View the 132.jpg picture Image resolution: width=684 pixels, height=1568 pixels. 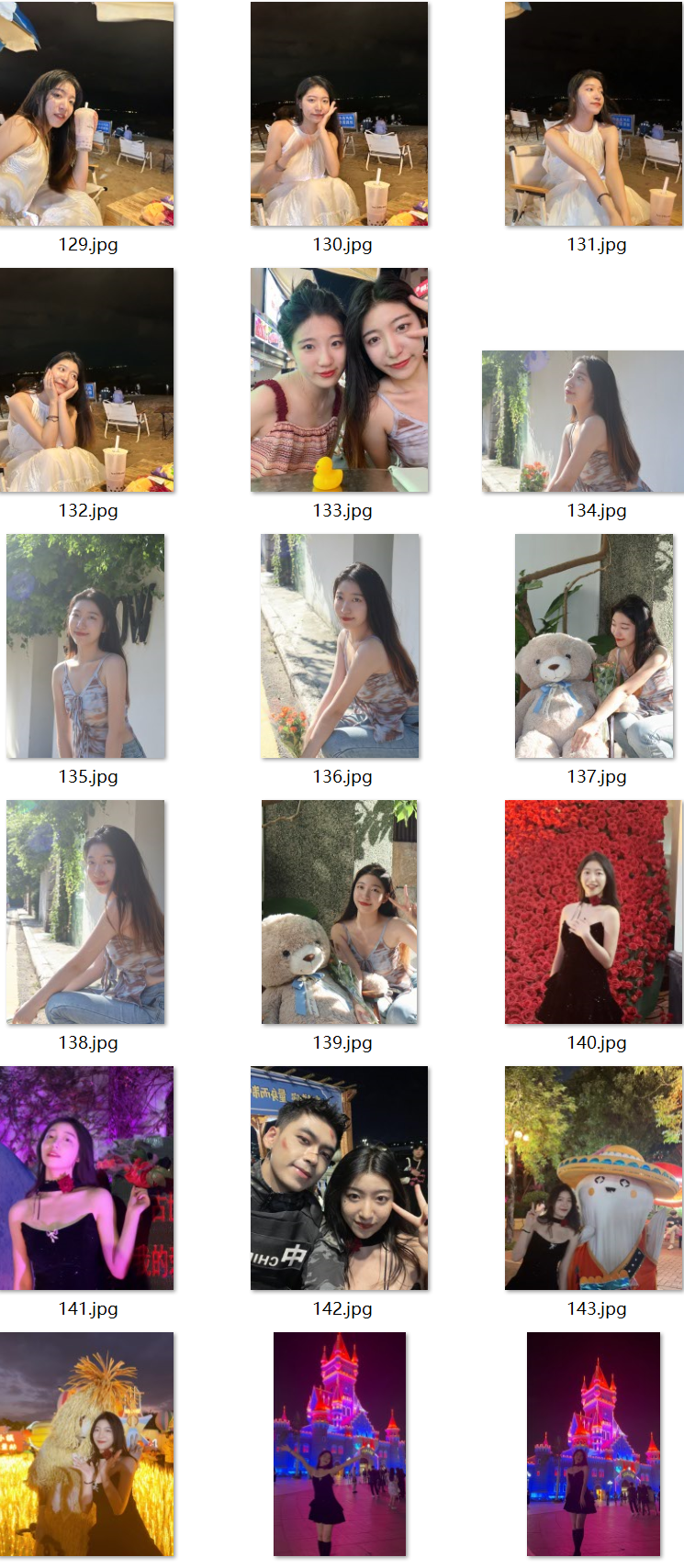87,380
